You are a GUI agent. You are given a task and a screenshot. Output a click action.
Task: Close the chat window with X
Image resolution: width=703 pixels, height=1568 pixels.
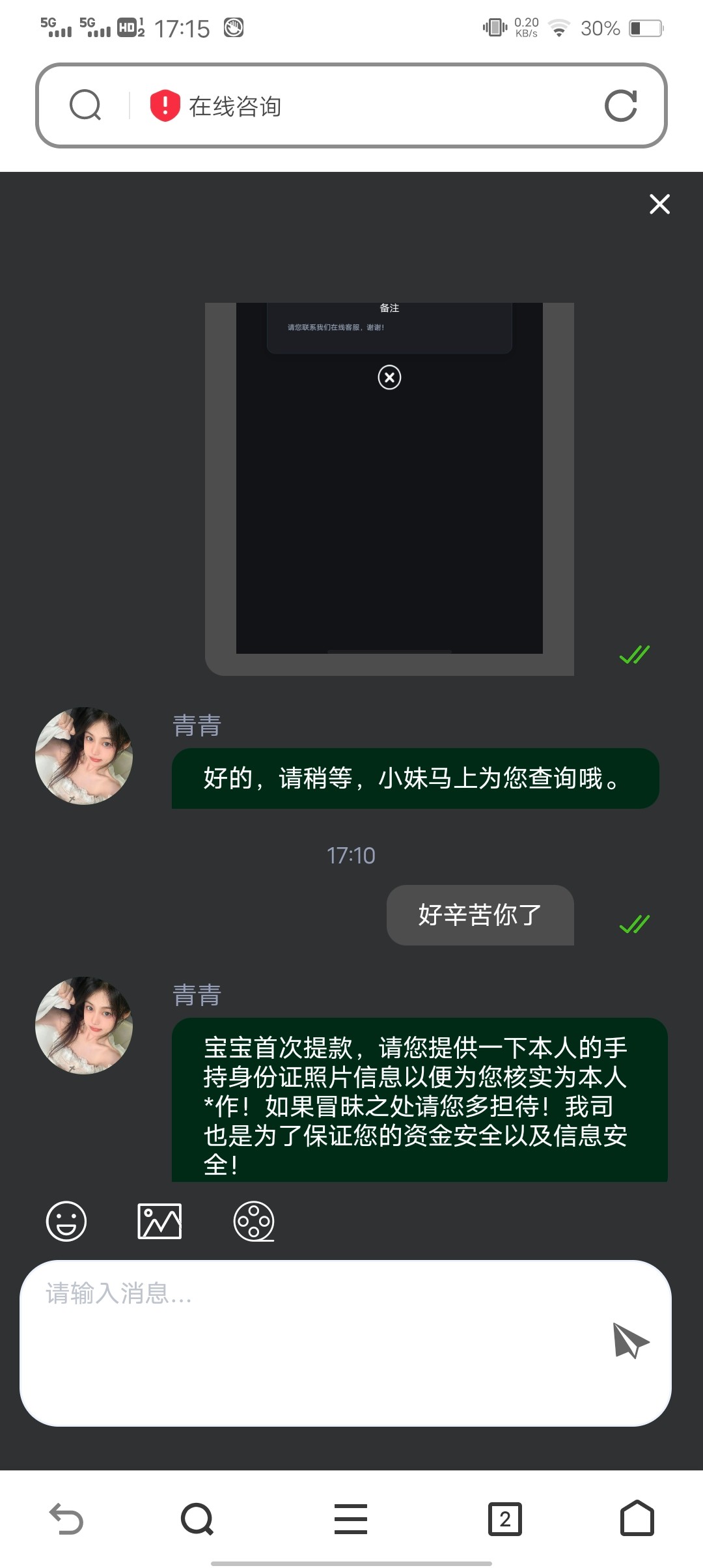pyautogui.click(x=659, y=204)
